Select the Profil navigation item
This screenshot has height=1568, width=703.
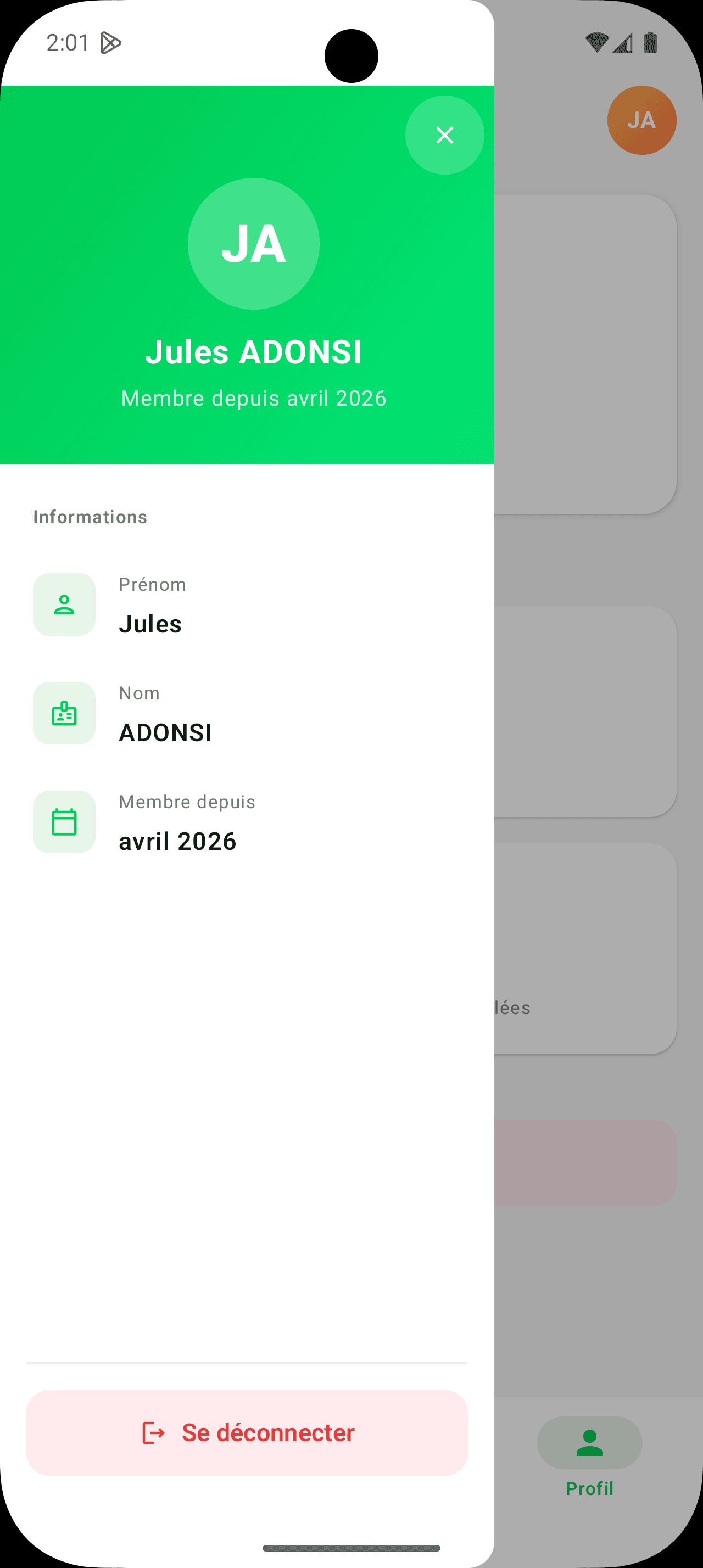pyautogui.click(x=589, y=1461)
